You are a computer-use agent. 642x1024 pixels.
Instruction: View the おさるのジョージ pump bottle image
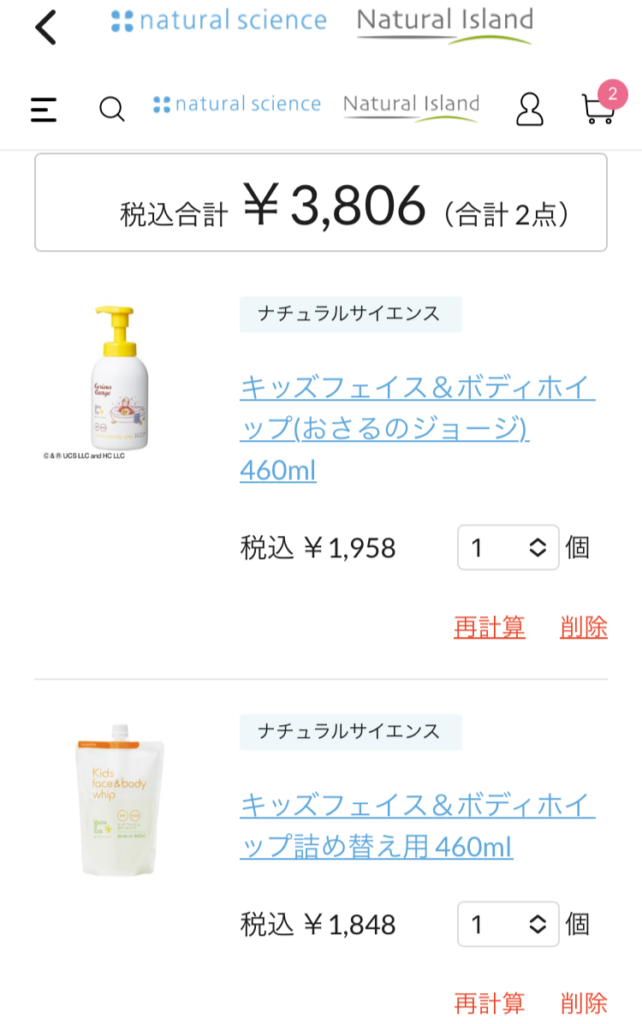click(x=120, y=380)
